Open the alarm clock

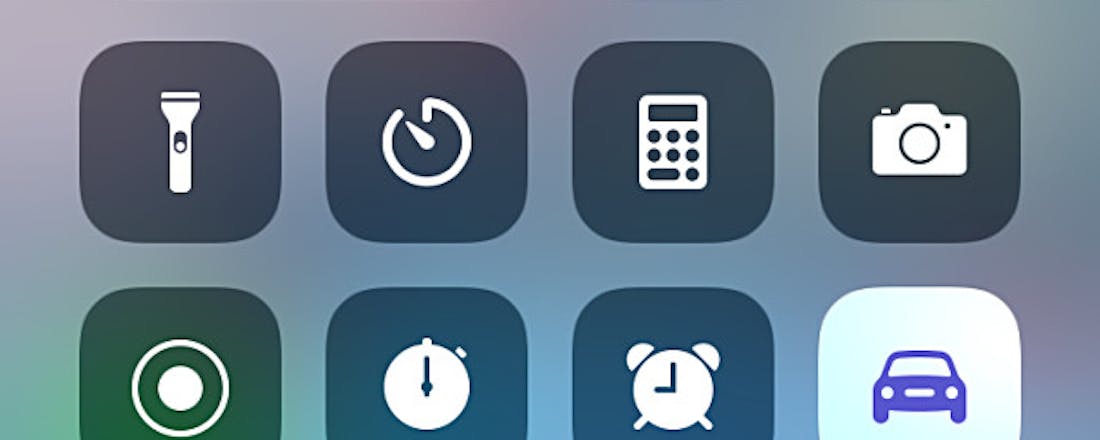click(x=673, y=380)
